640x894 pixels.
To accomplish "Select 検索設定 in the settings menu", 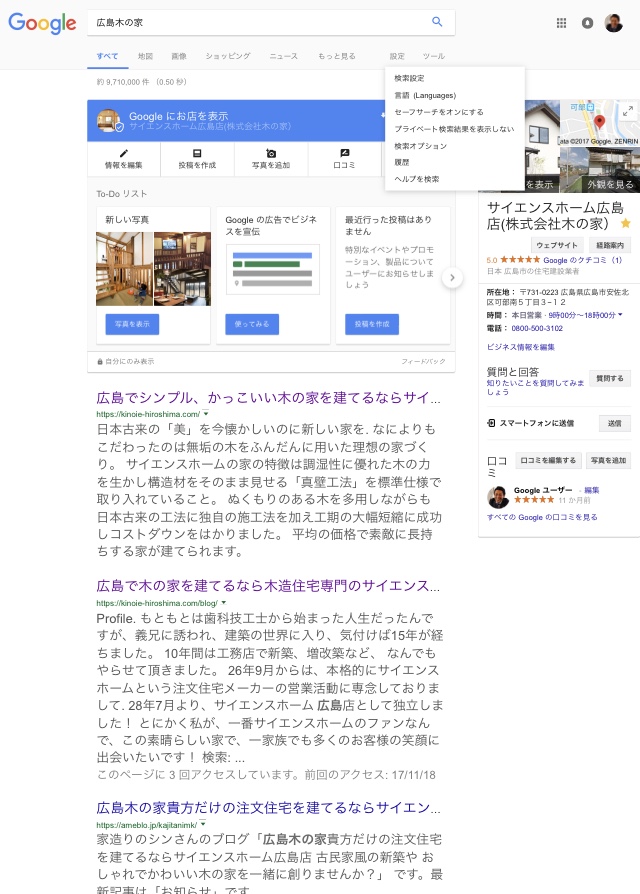I will tap(409, 78).
